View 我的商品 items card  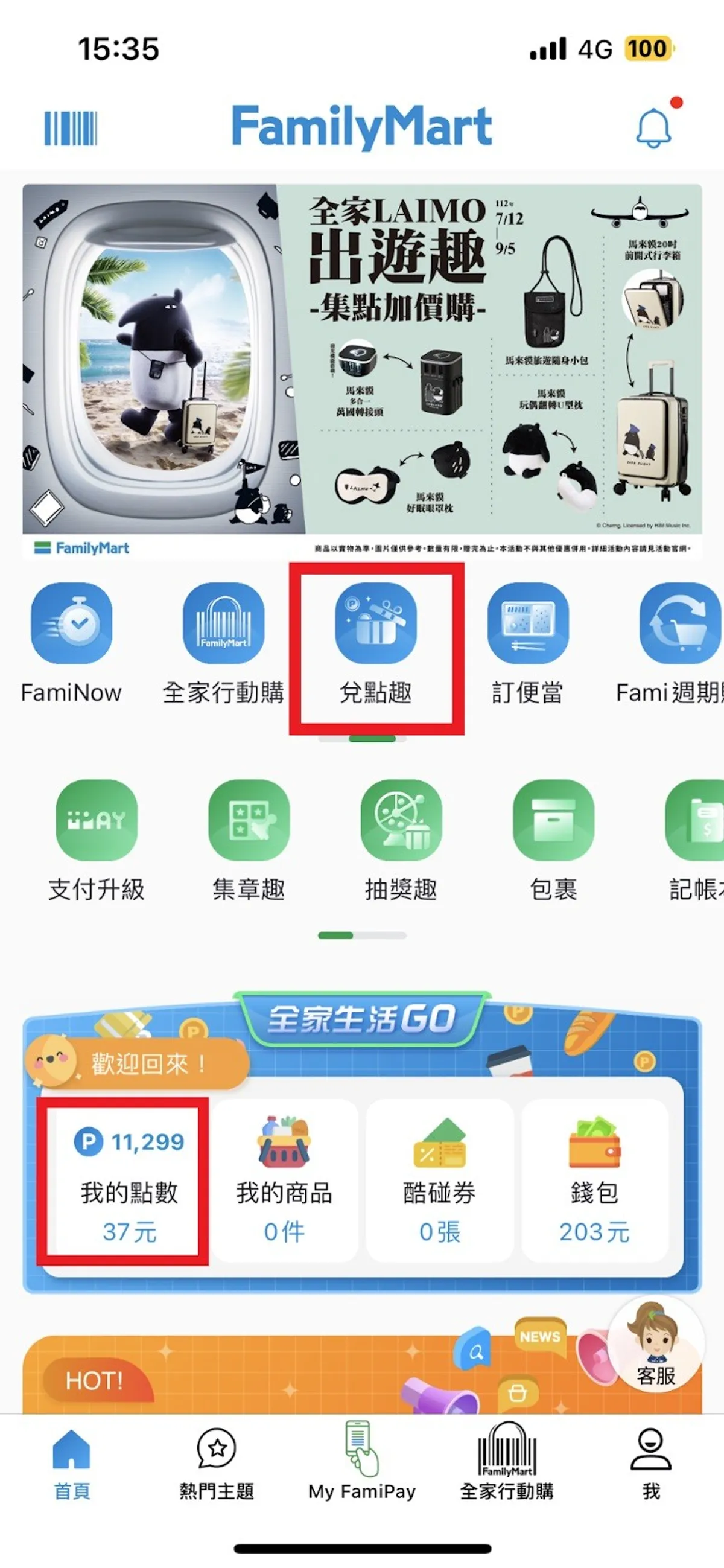(284, 1181)
